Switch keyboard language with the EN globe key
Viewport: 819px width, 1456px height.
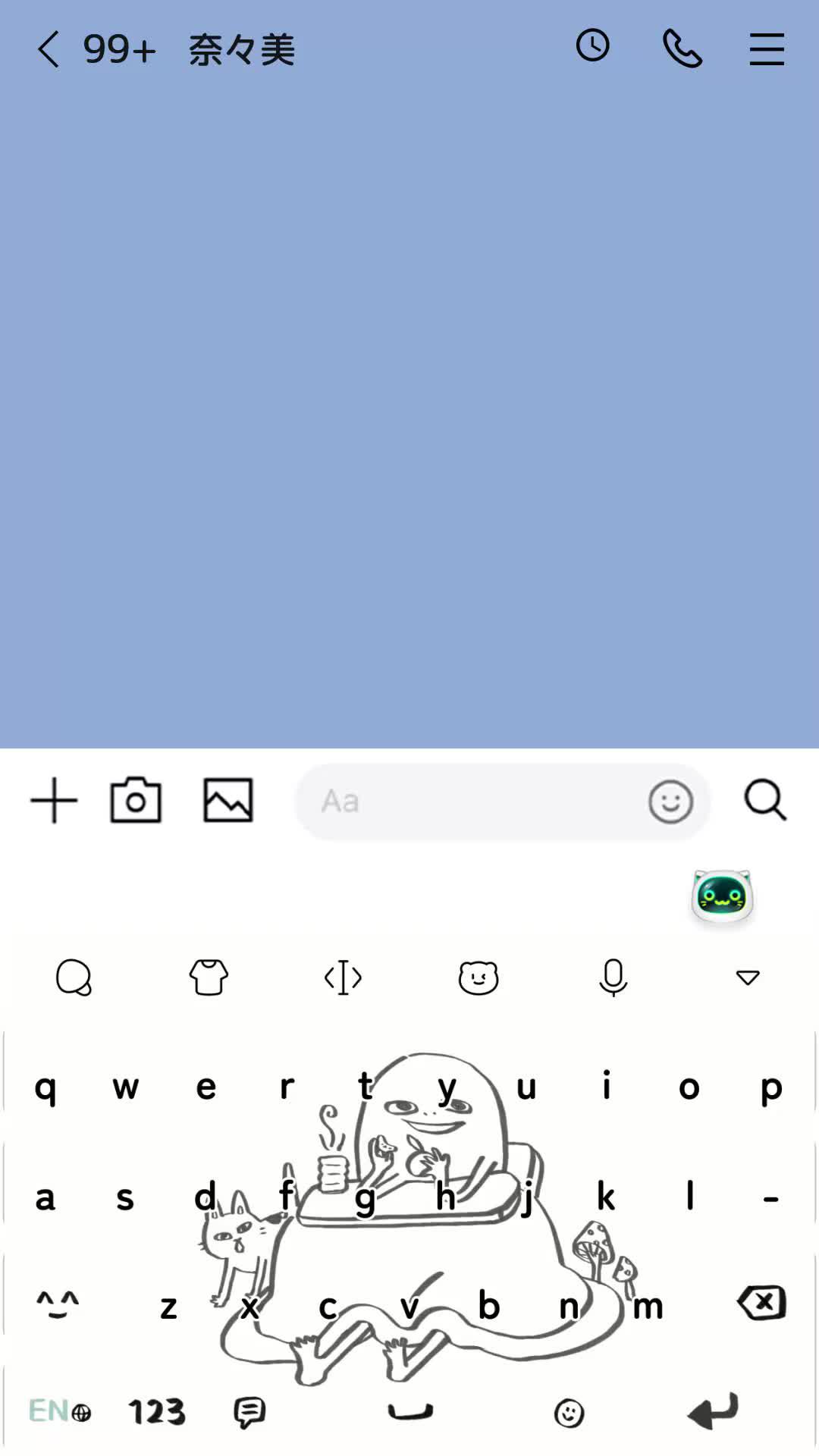pos(59,1409)
